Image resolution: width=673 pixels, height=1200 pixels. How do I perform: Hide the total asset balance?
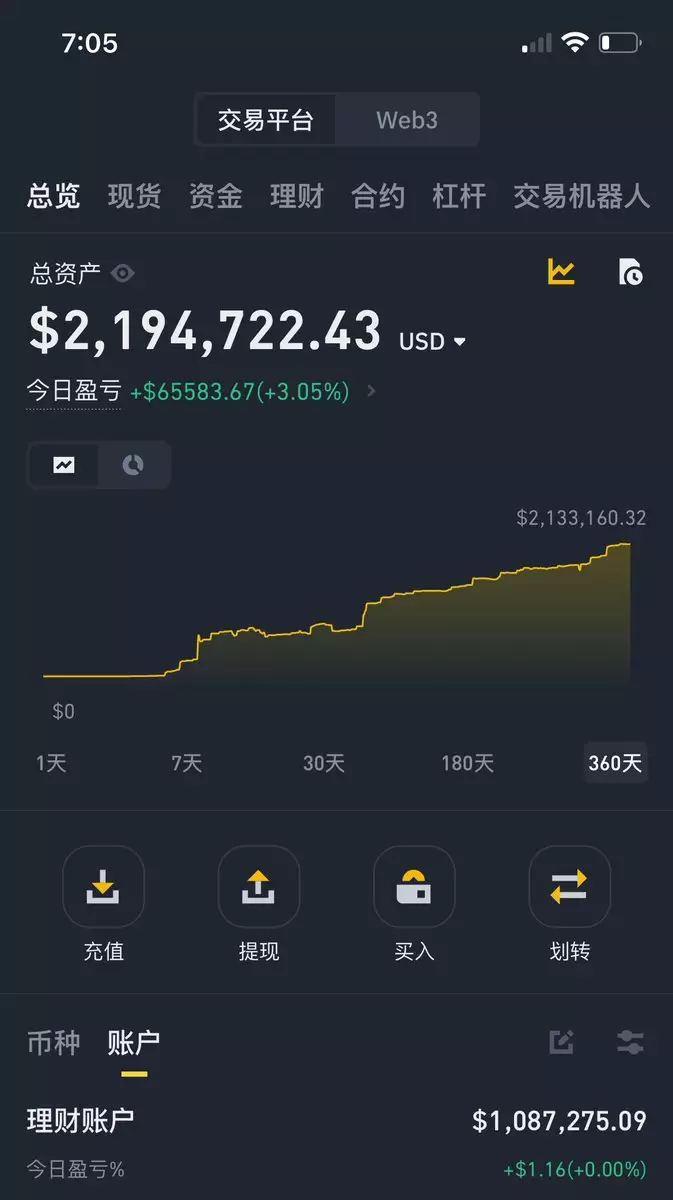pos(123,273)
